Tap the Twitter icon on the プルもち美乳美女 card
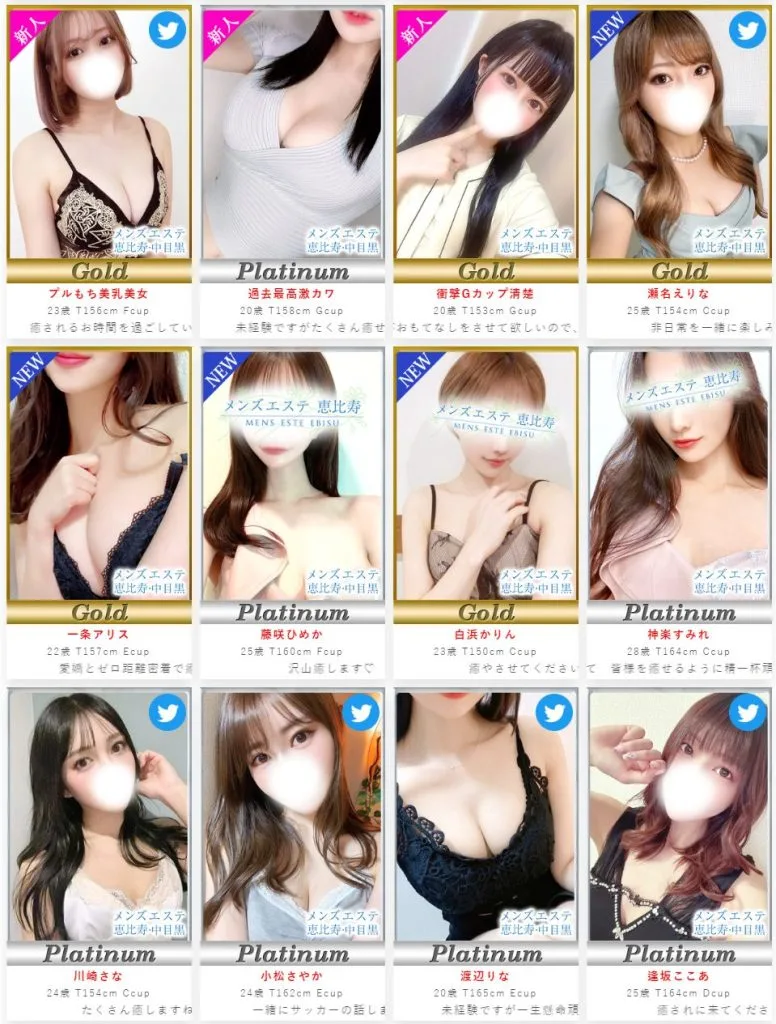776x1024 pixels. pos(167,30)
